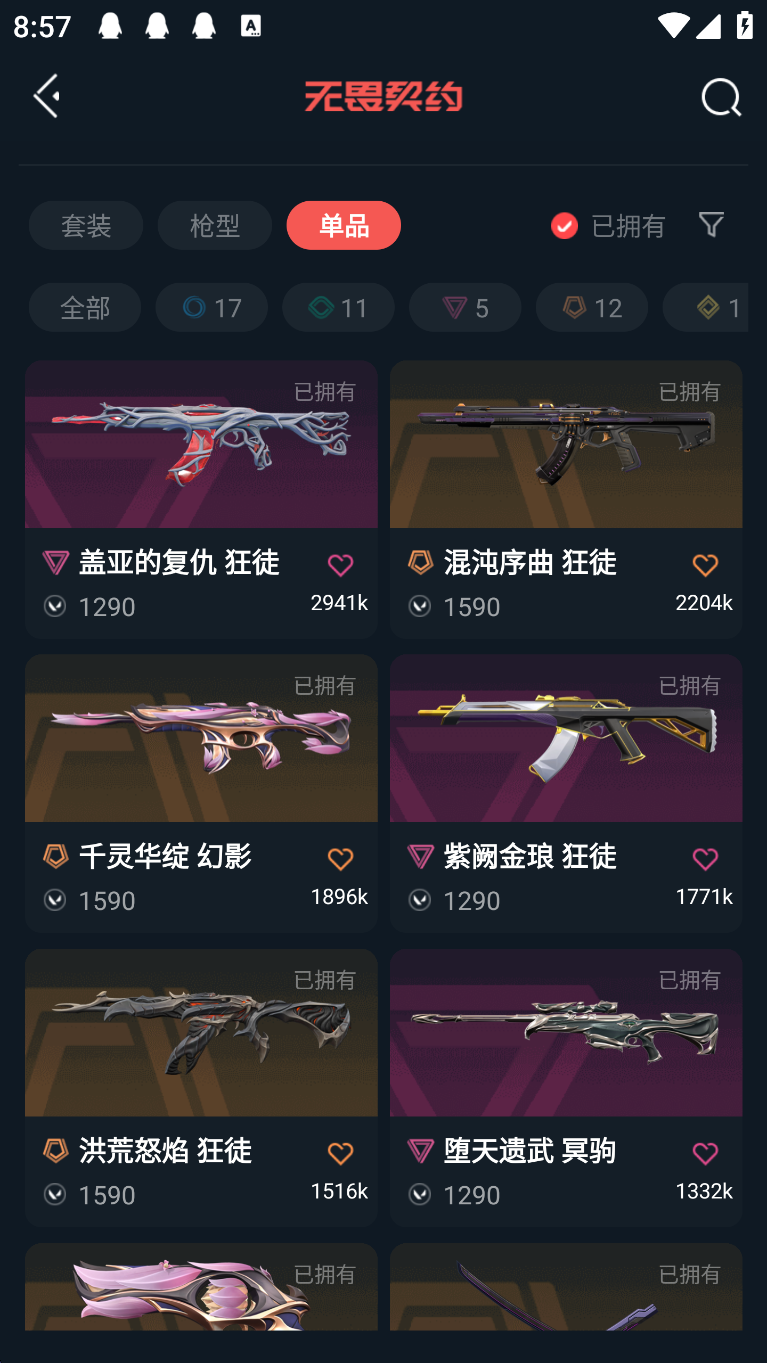Viewport: 767px width, 1363px height.
Task: Filter by the blue tier chip showing 17
Action: (211, 308)
